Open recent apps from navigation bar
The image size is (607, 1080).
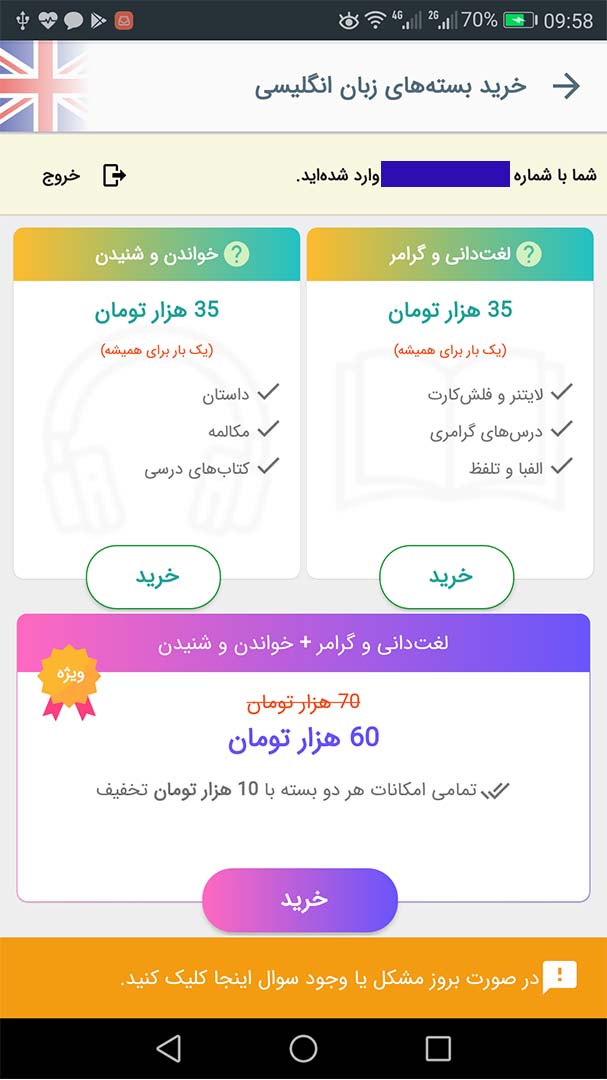(438, 1048)
